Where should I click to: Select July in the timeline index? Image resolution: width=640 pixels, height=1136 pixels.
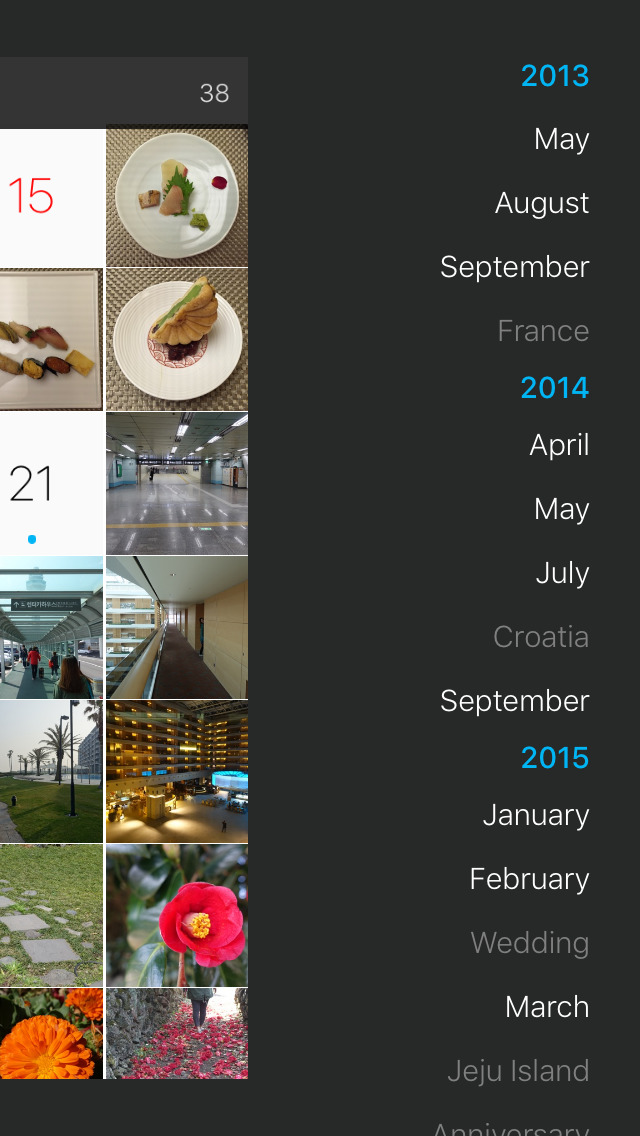tap(562, 573)
